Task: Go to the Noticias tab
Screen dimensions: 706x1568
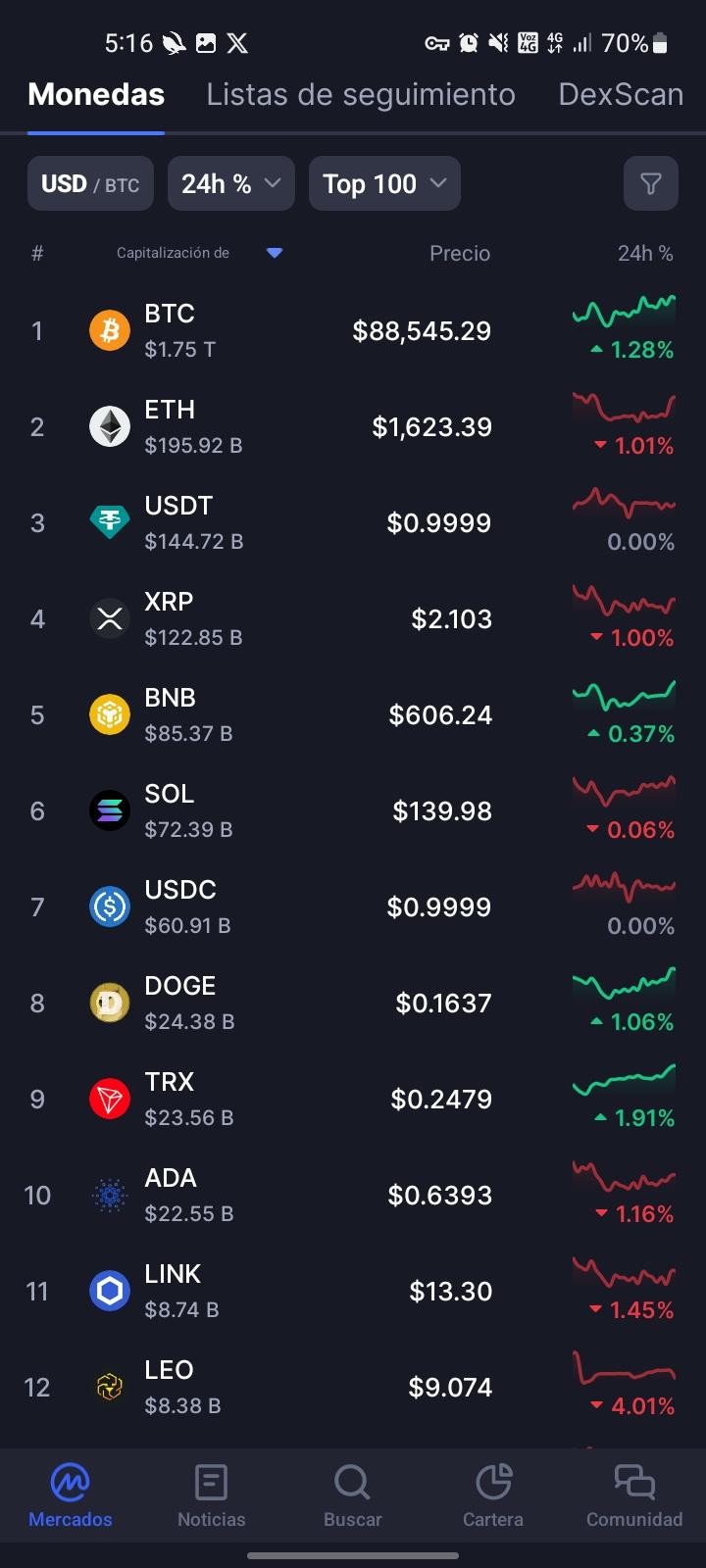Action: click(212, 1496)
